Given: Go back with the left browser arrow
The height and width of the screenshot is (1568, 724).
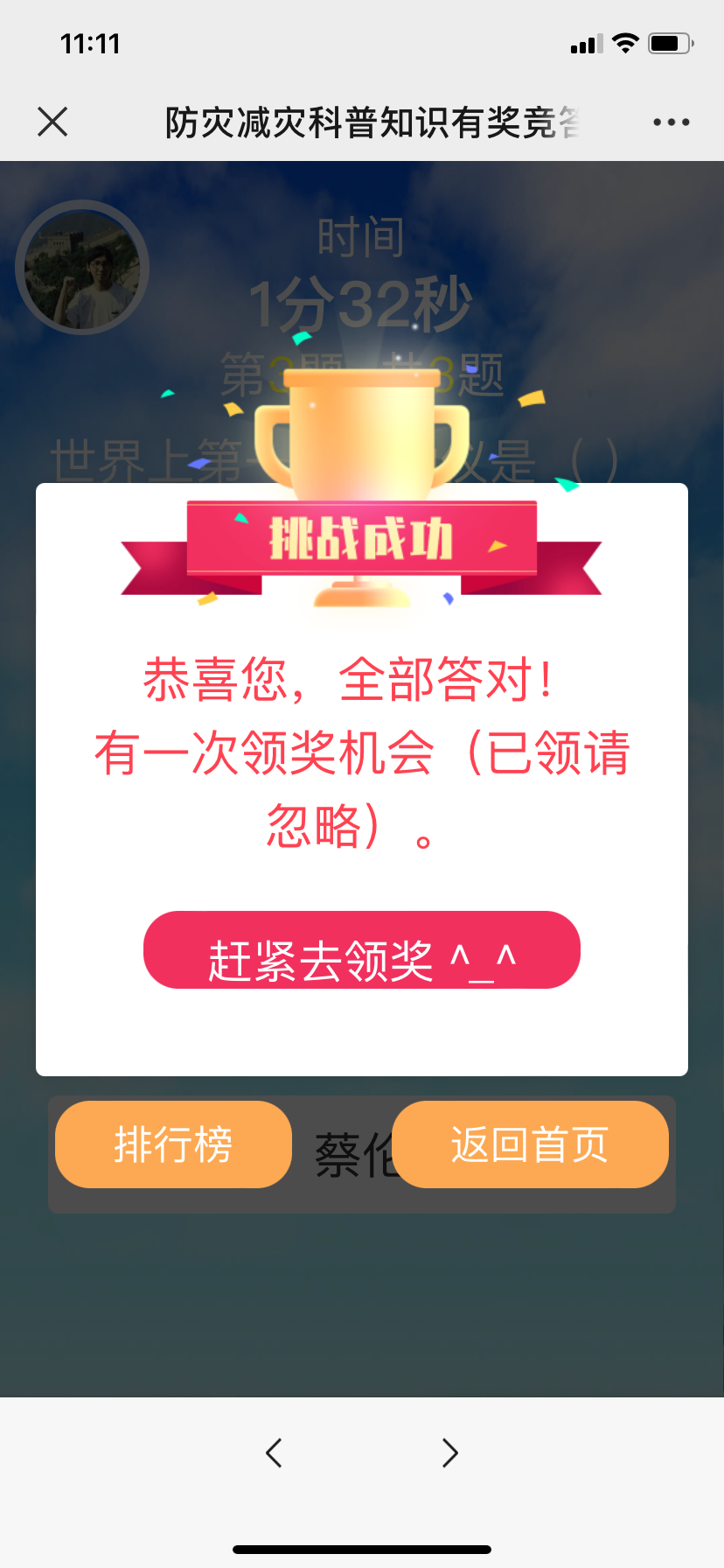Looking at the screenshot, I should tap(274, 1452).
